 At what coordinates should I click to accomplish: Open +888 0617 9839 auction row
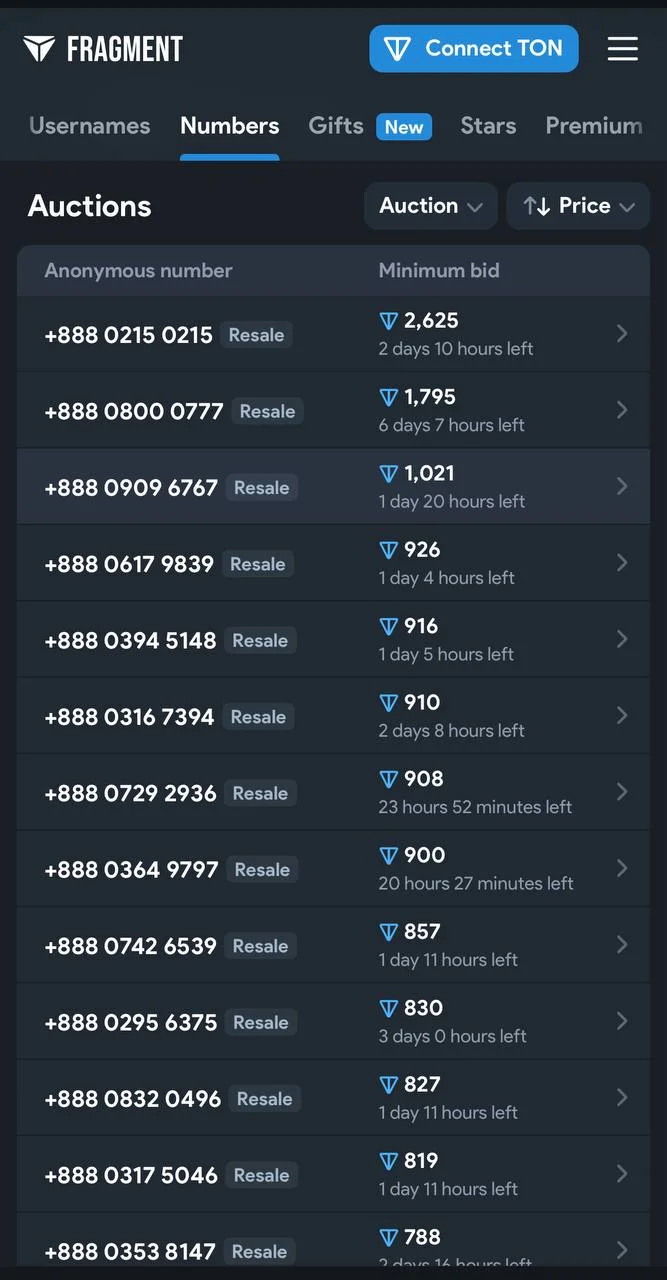(x=333, y=563)
